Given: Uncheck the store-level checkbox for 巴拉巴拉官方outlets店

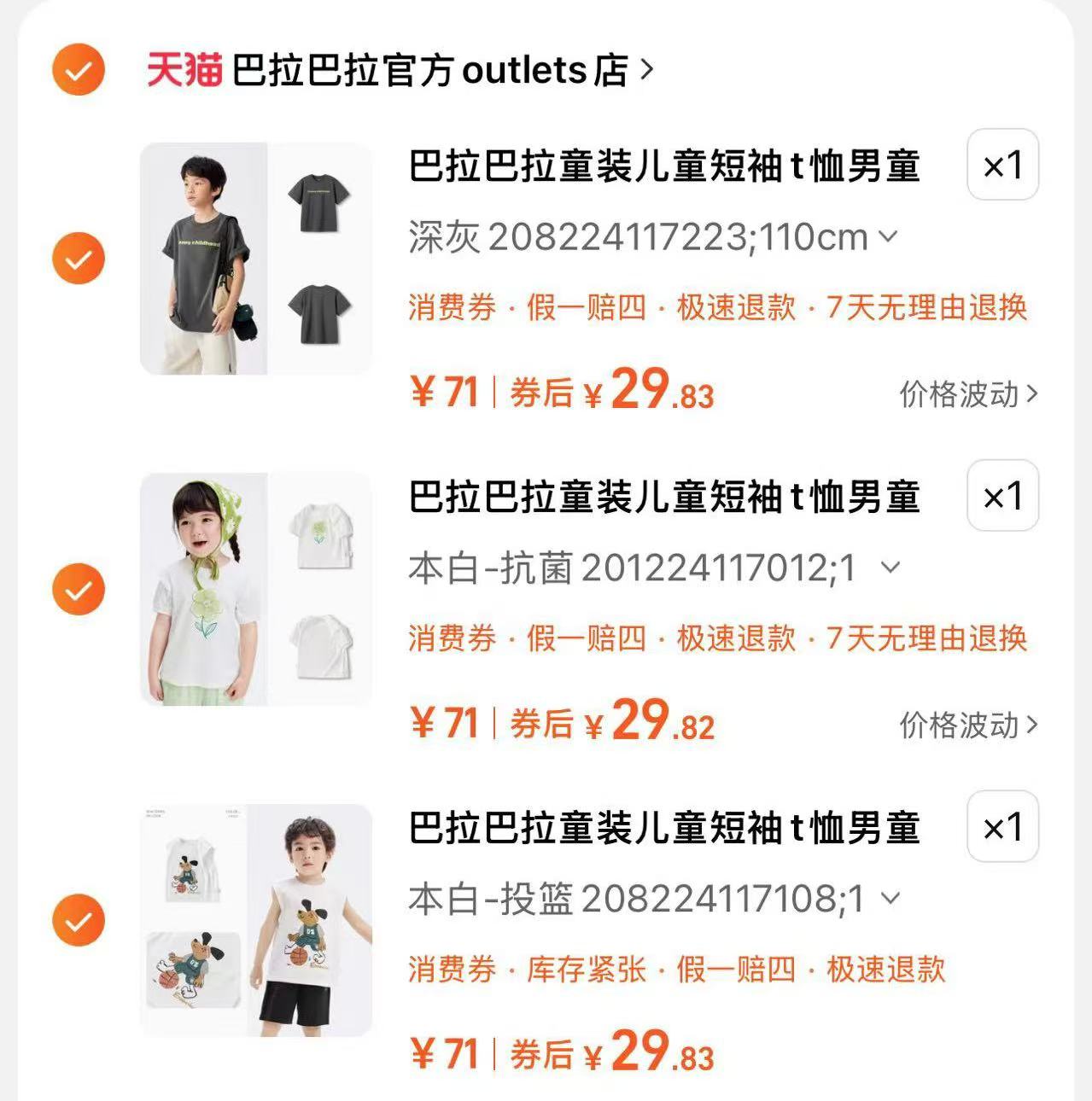Looking at the screenshot, I should pos(78,69).
